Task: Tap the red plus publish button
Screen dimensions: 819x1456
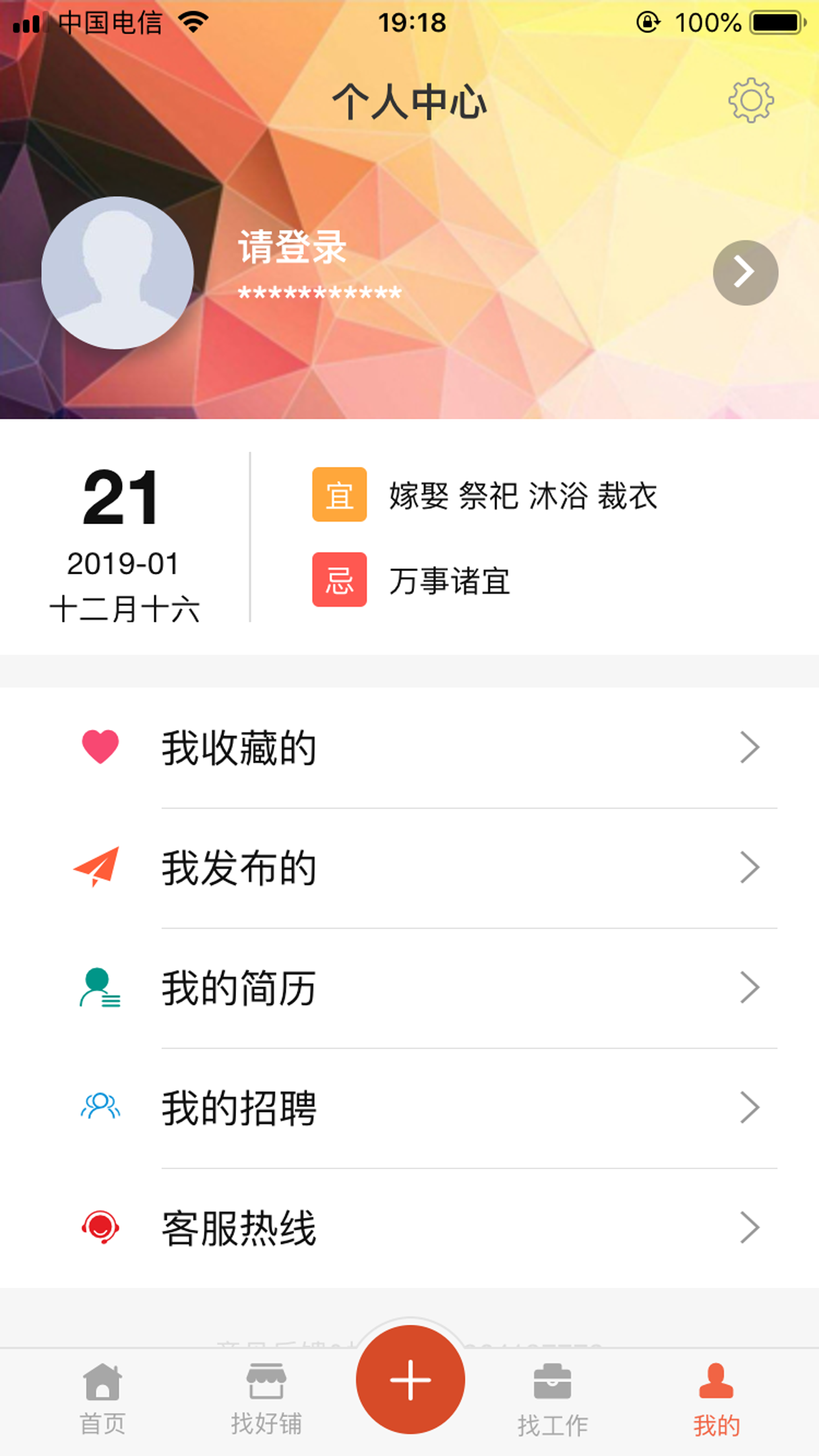Action: pos(410,1380)
